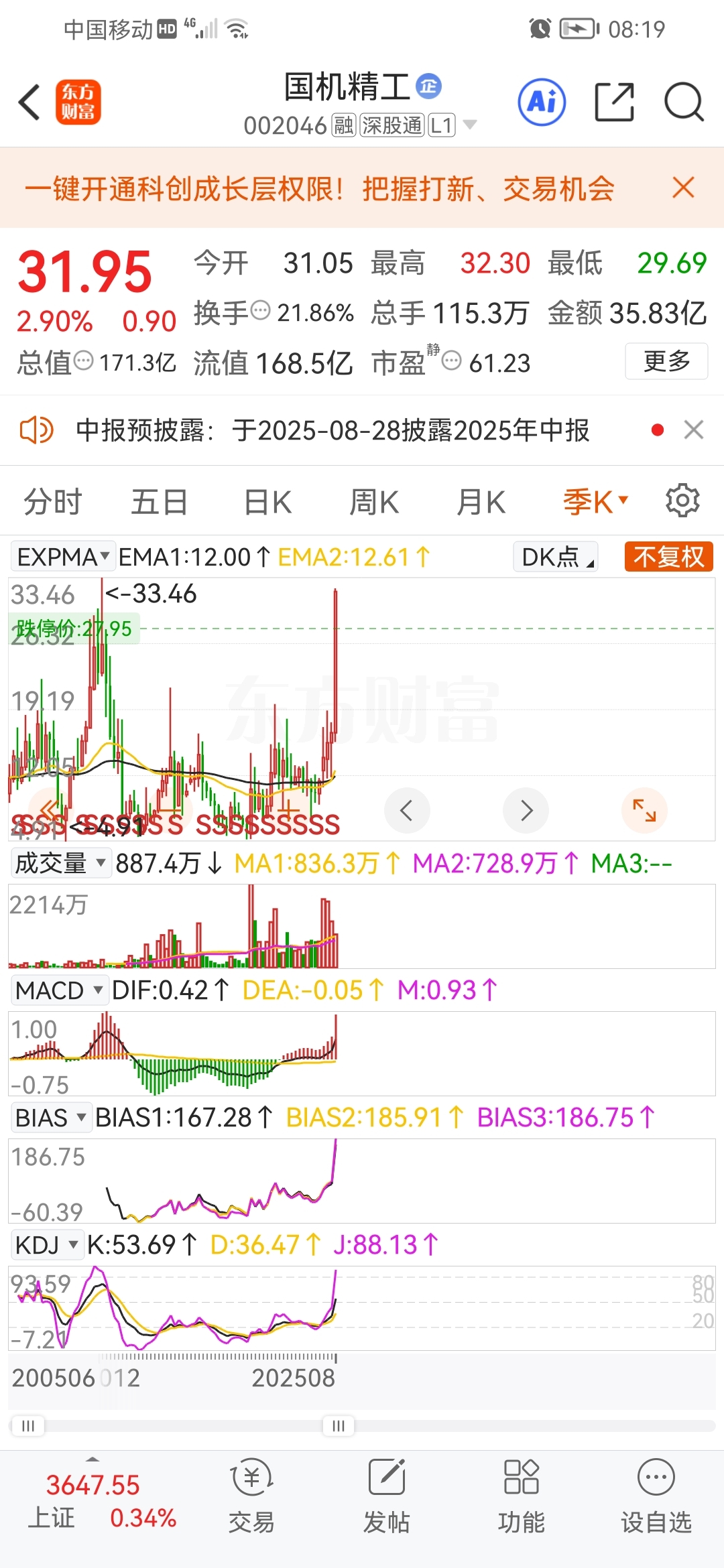Open chart settings gear
This screenshot has height=1568, width=724.
pos(682,501)
